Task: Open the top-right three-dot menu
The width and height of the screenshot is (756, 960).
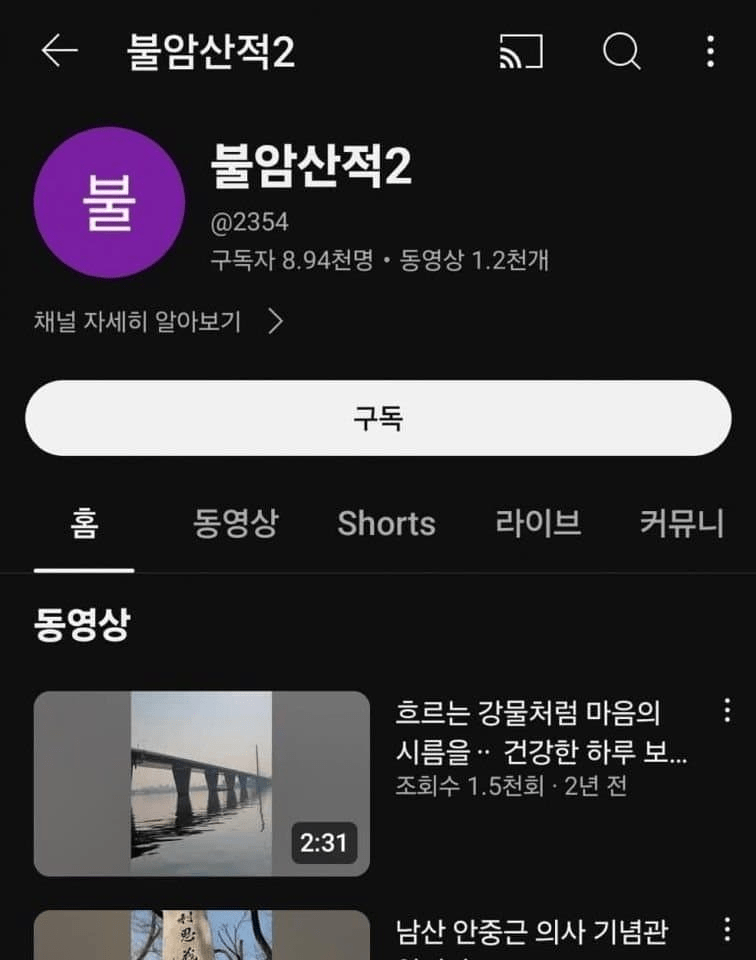Action: pyautogui.click(x=710, y=50)
